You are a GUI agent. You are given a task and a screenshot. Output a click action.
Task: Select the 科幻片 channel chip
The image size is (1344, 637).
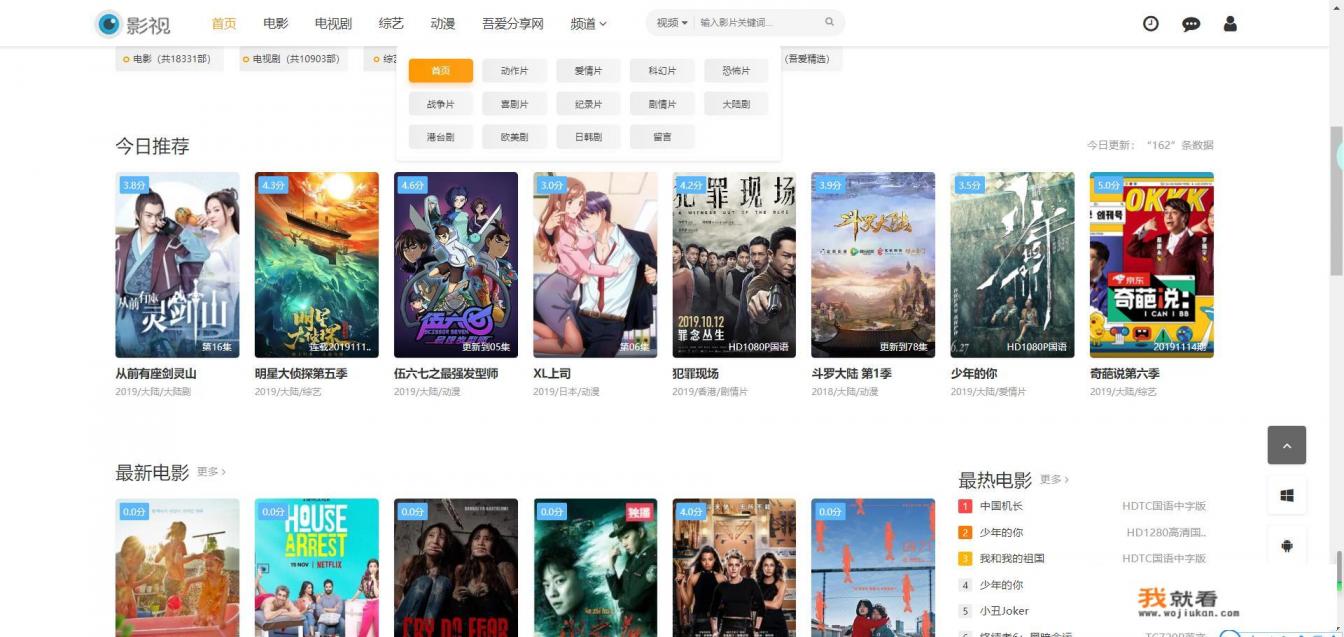point(662,71)
